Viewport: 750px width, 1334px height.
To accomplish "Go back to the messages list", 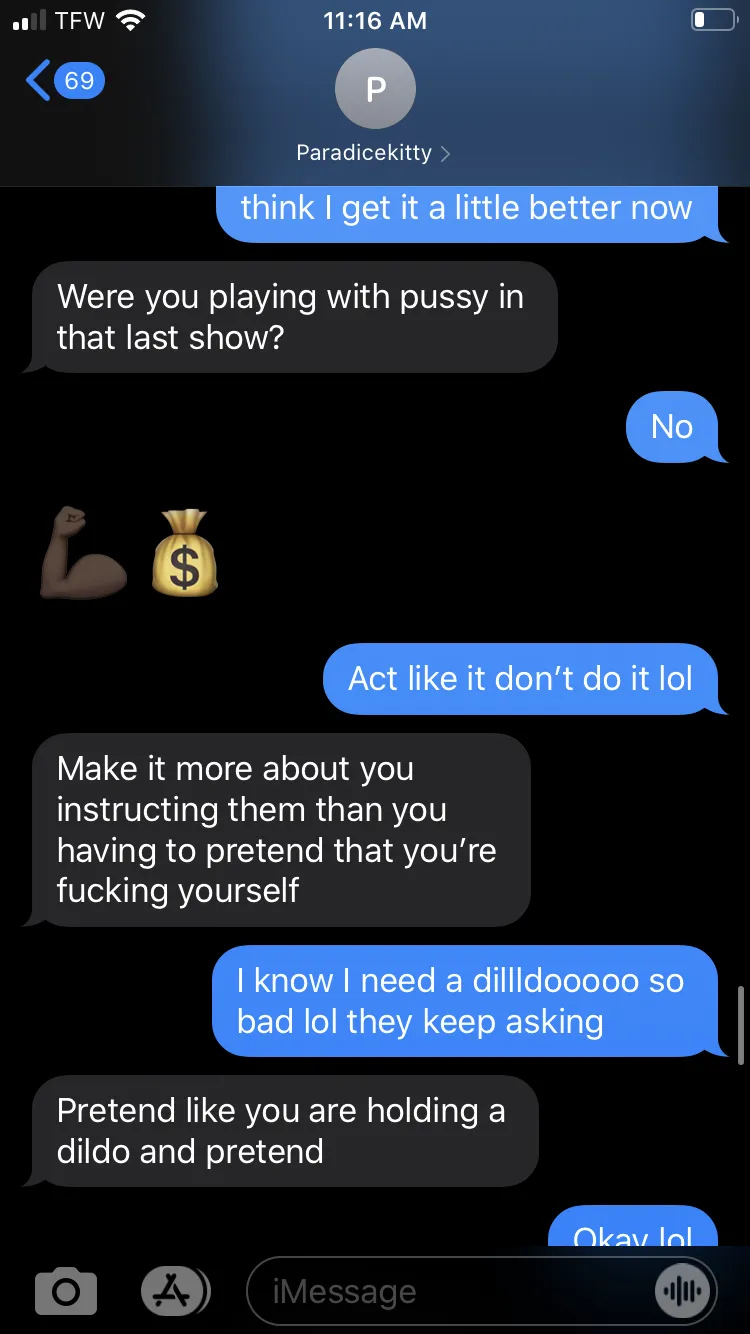I will coord(64,80).
